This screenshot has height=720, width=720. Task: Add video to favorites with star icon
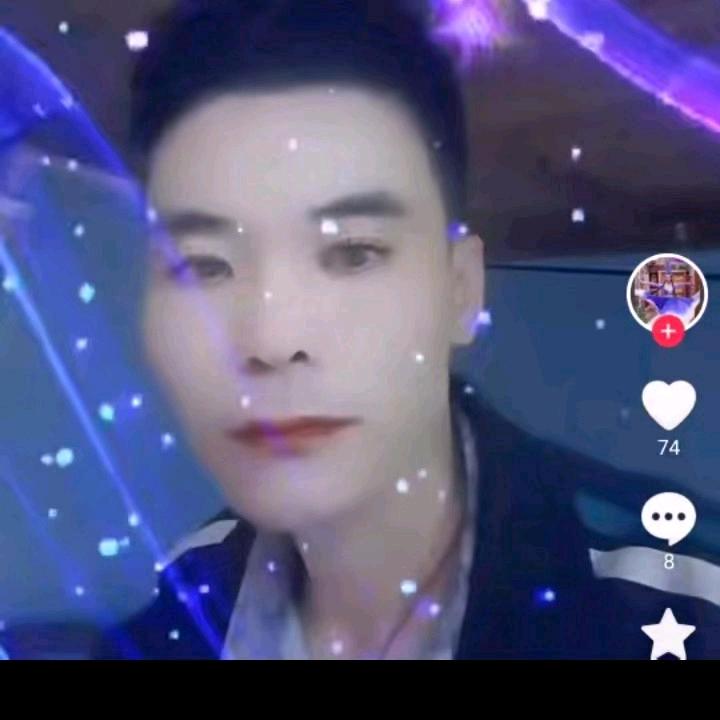coord(668,634)
